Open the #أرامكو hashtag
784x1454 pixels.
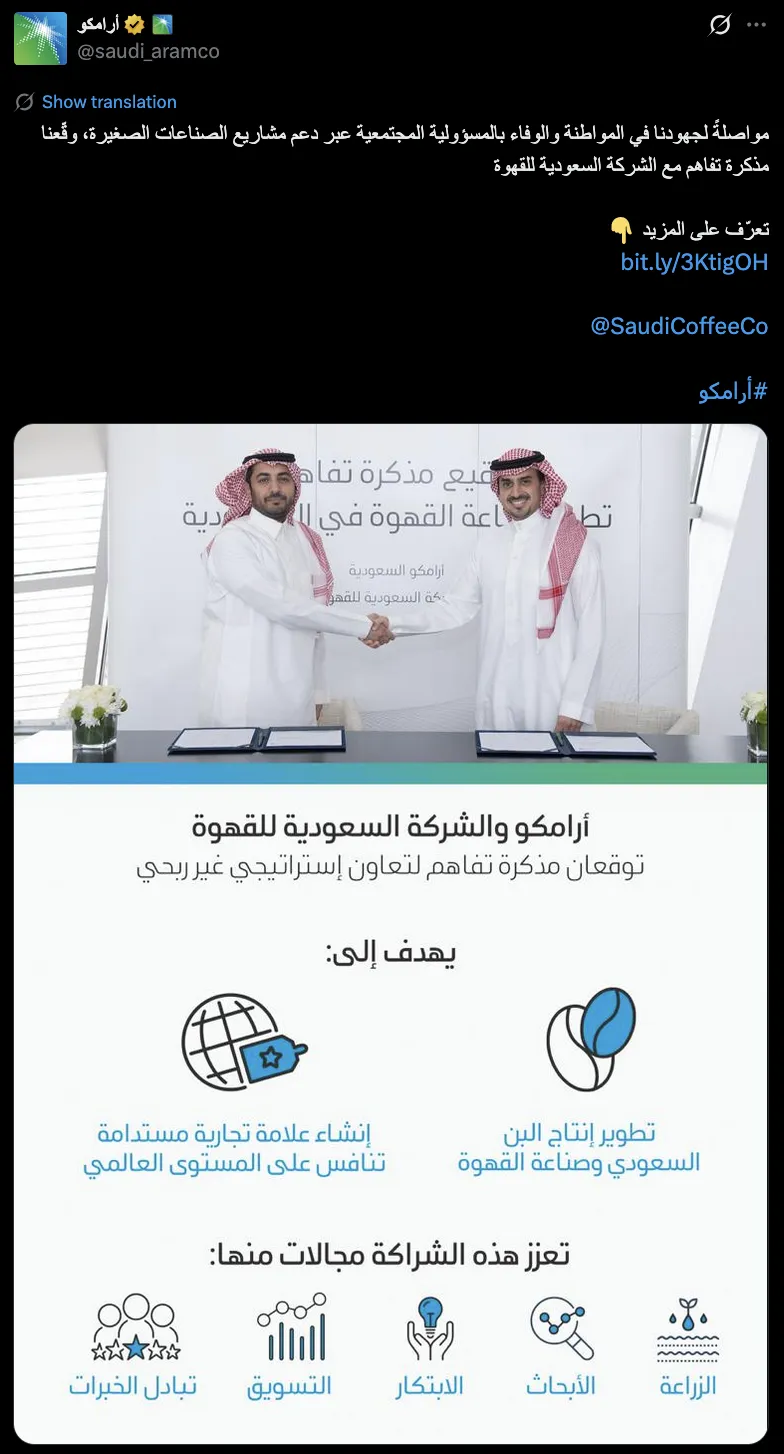tap(733, 391)
